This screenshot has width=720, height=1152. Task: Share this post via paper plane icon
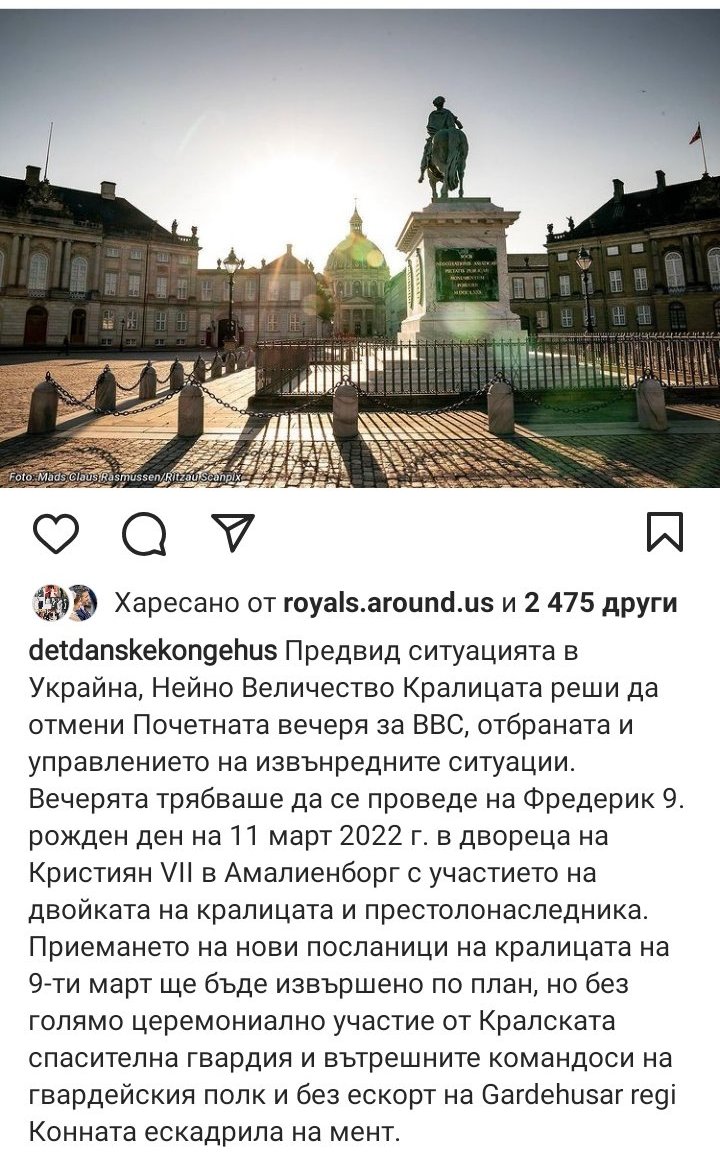[x=233, y=532]
